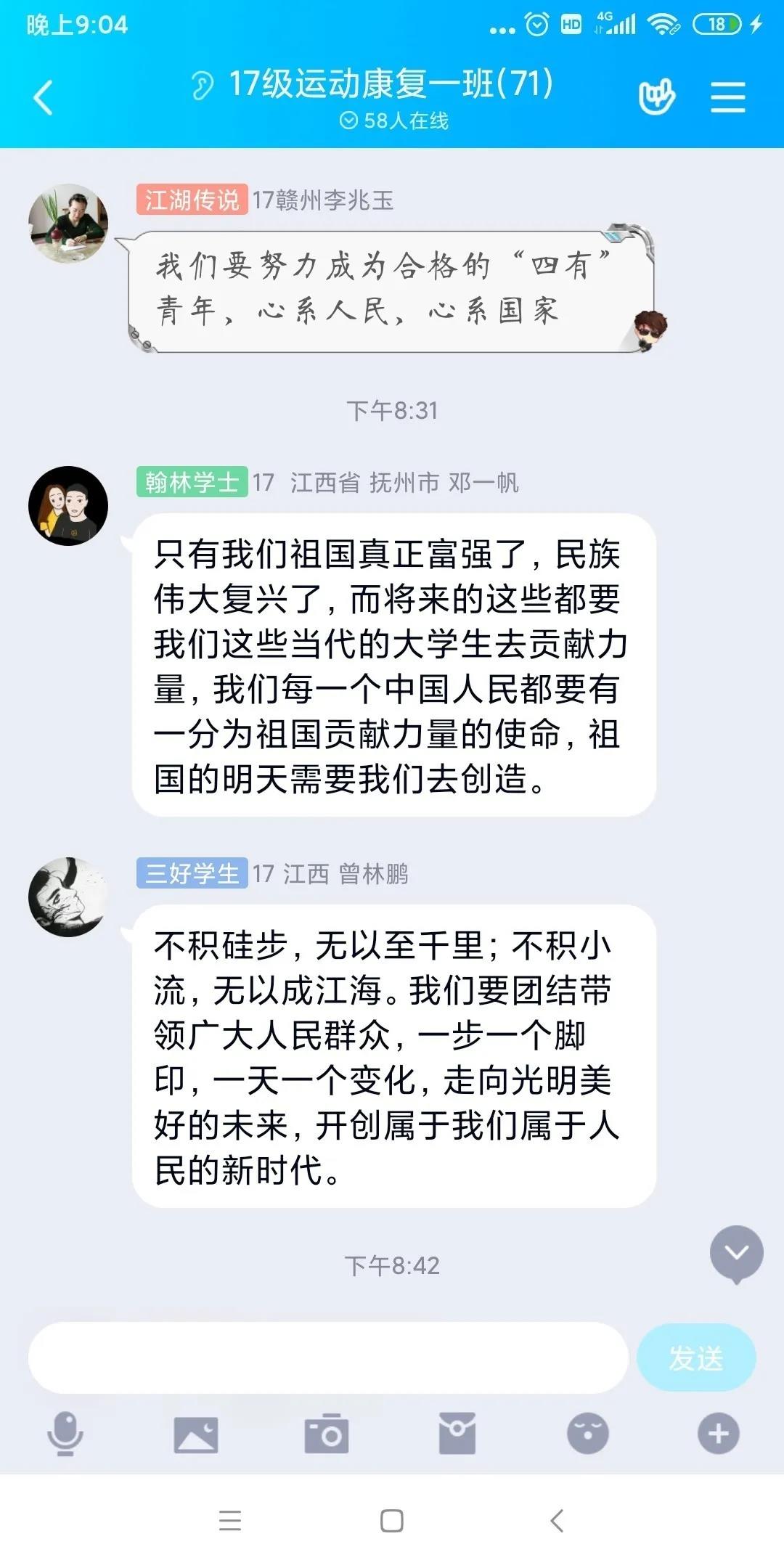Tap the 发送 send button
The height and width of the screenshot is (1568, 784).
coord(695,1357)
